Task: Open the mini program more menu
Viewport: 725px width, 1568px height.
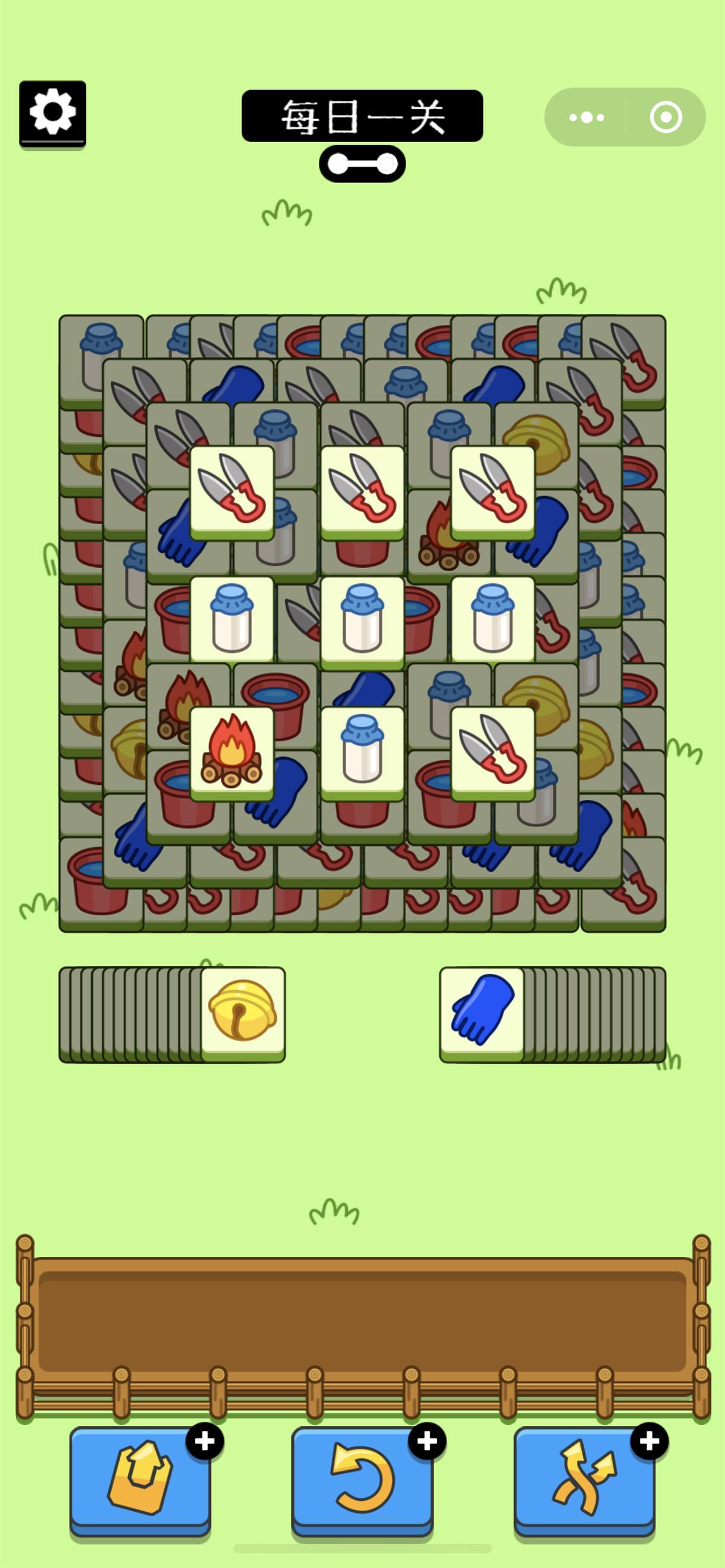Action: point(586,117)
